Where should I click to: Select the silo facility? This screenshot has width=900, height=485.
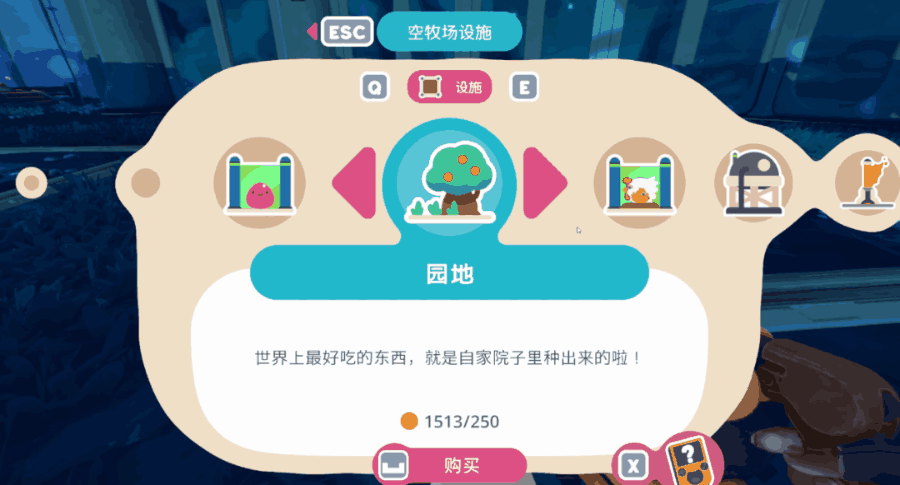(x=754, y=183)
